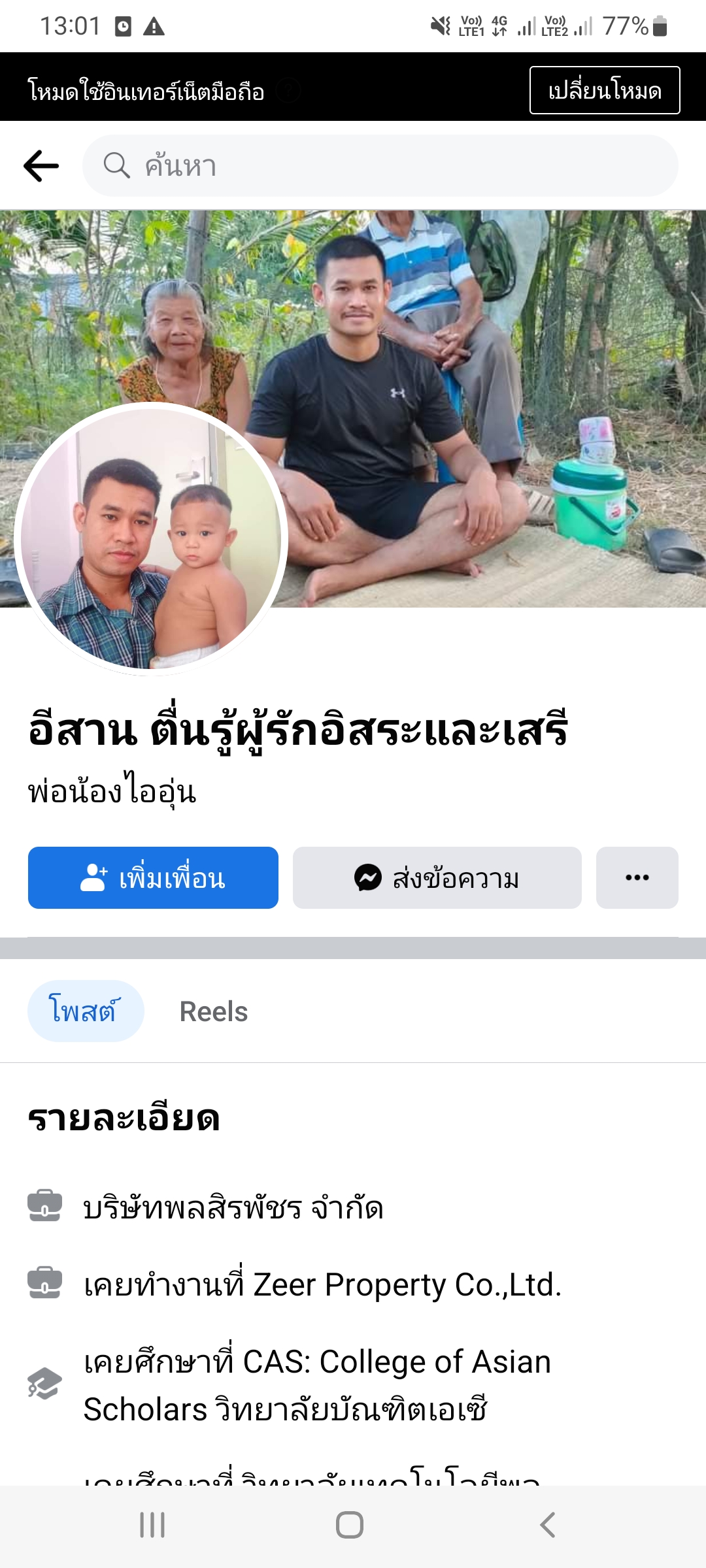Open CAS: College of Asian Scholars entry
Screen dimensions: 706x1568
[317, 1385]
